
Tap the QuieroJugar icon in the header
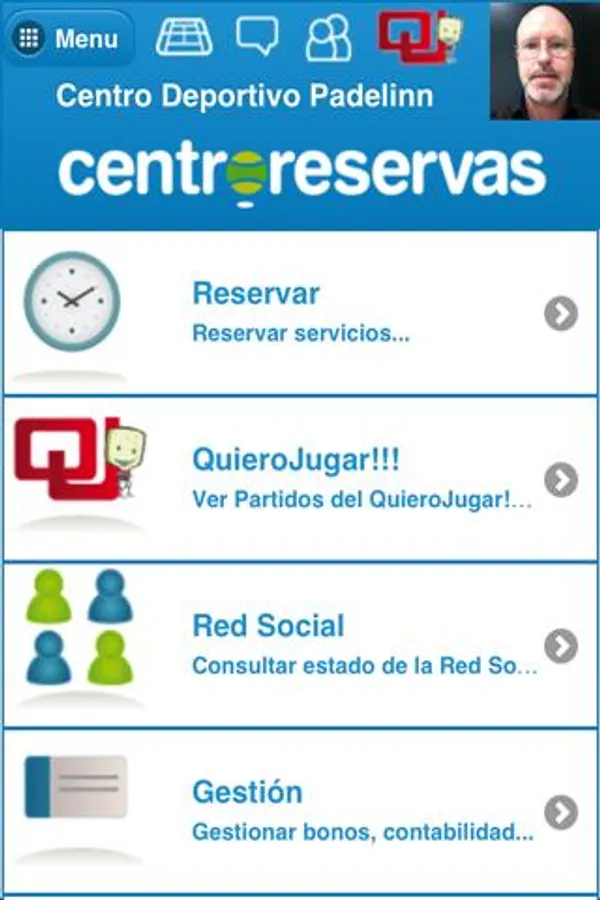tap(420, 37)
